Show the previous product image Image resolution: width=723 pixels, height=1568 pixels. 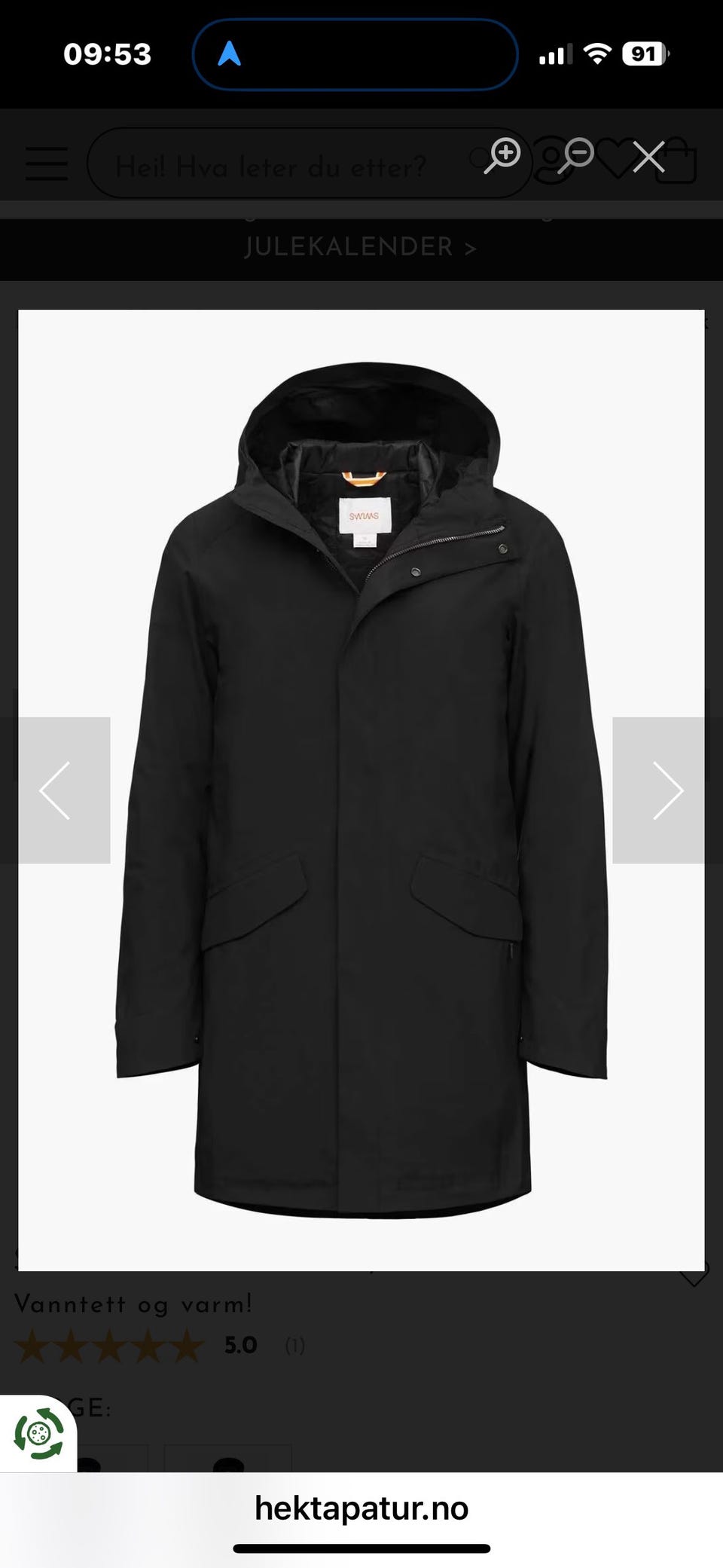pos(64,790)
